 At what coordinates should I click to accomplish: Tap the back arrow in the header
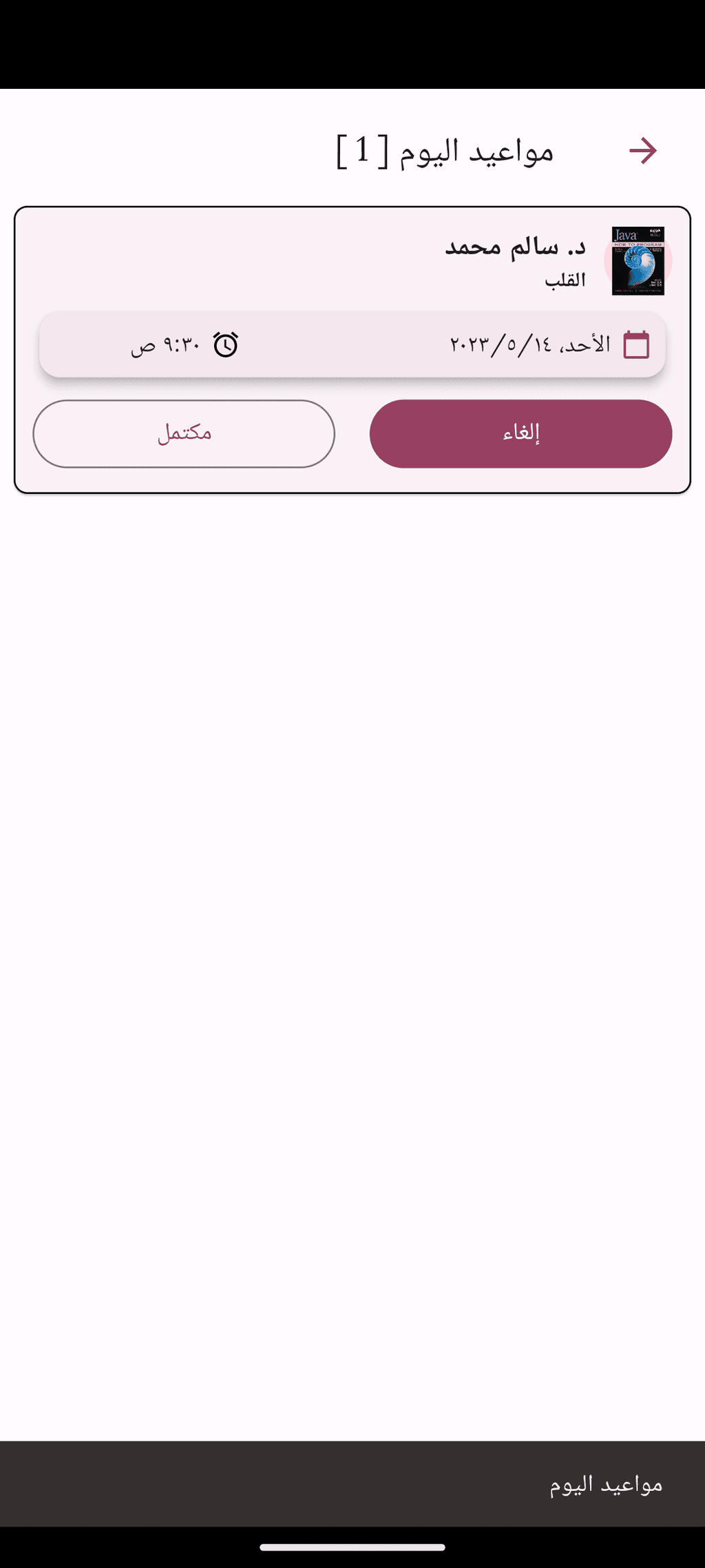(643, 151)
